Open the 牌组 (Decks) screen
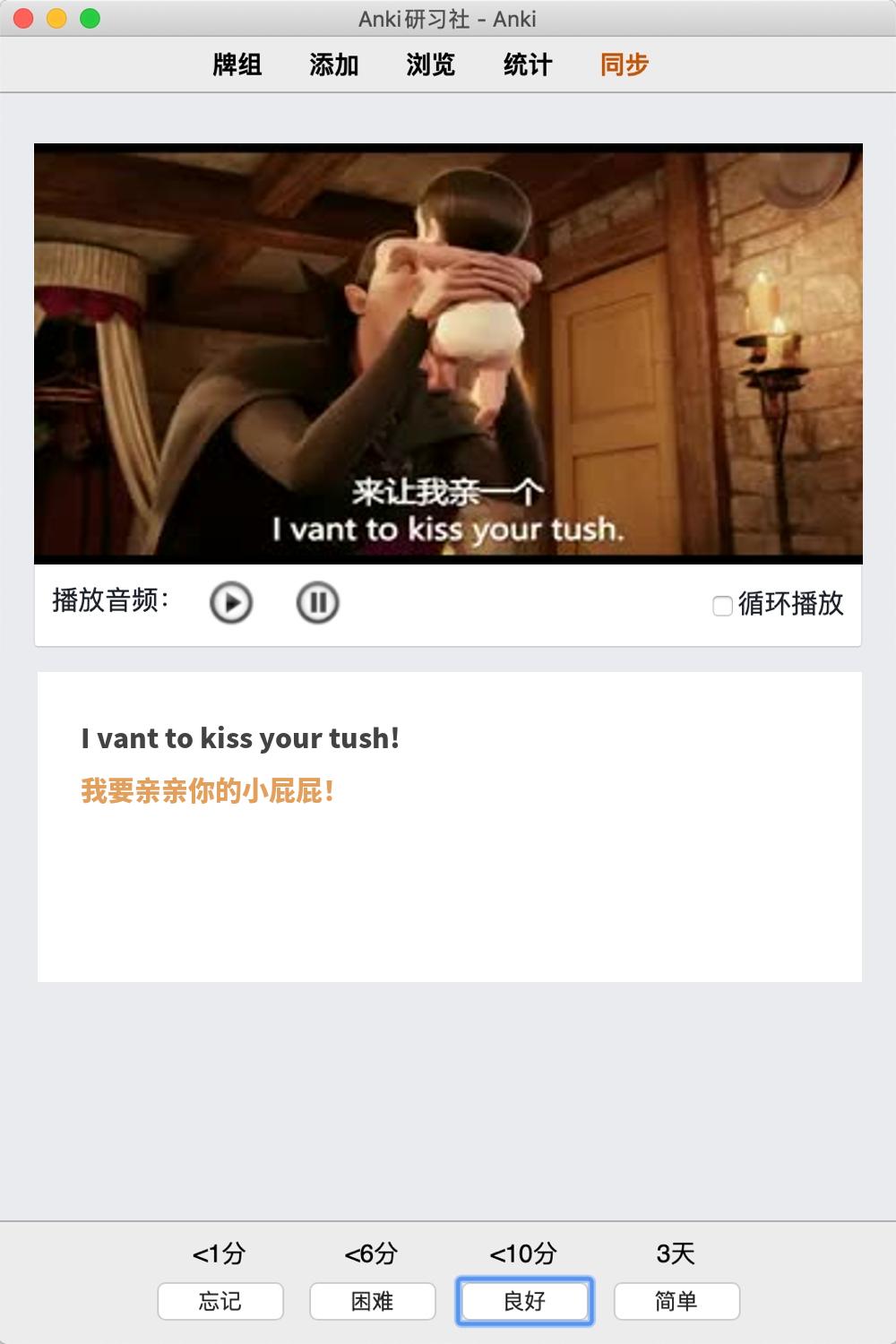 coord(237,65)
